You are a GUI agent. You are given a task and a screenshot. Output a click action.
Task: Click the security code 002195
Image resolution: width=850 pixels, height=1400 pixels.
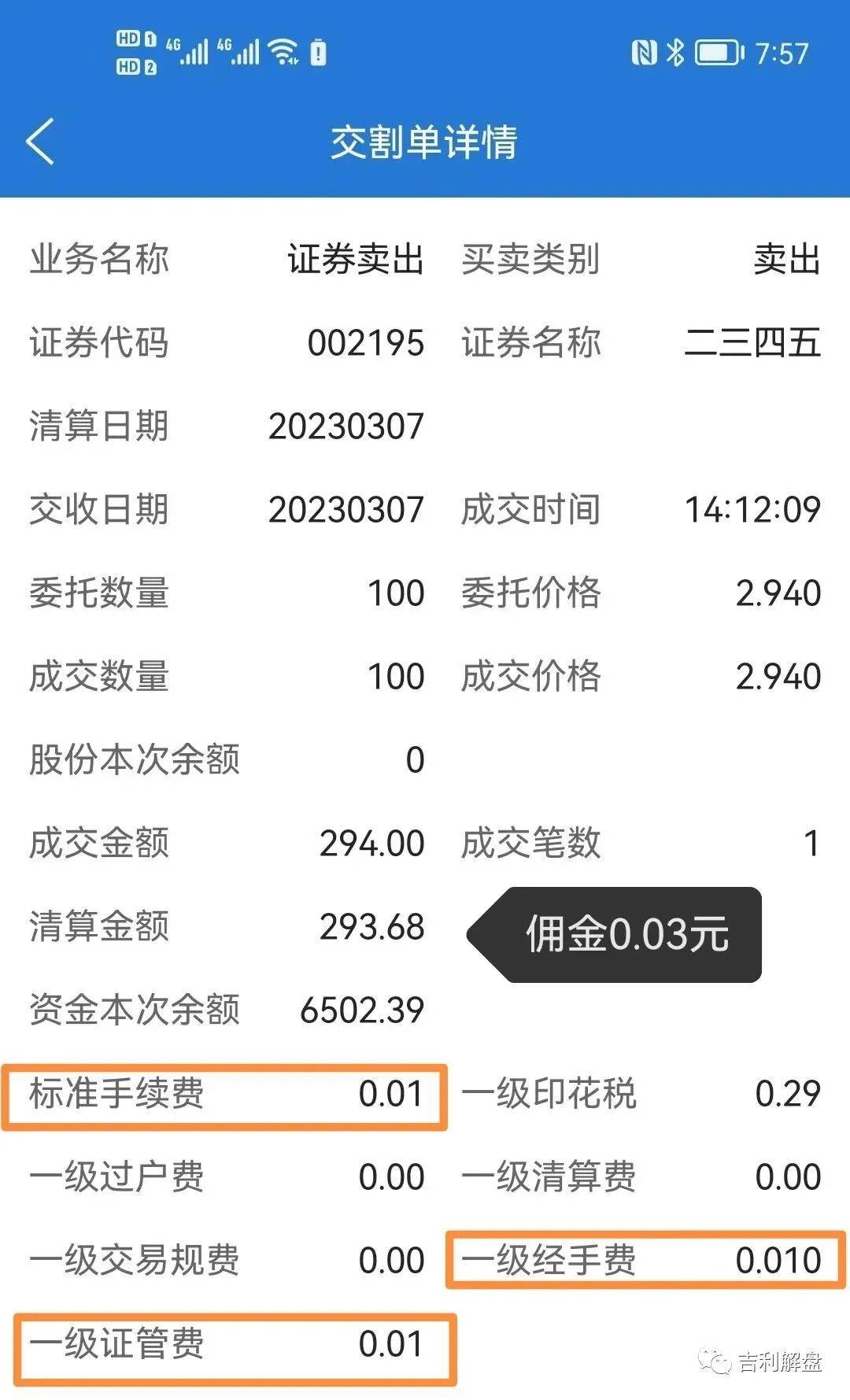pyautogui.click(x=364, y=343)
